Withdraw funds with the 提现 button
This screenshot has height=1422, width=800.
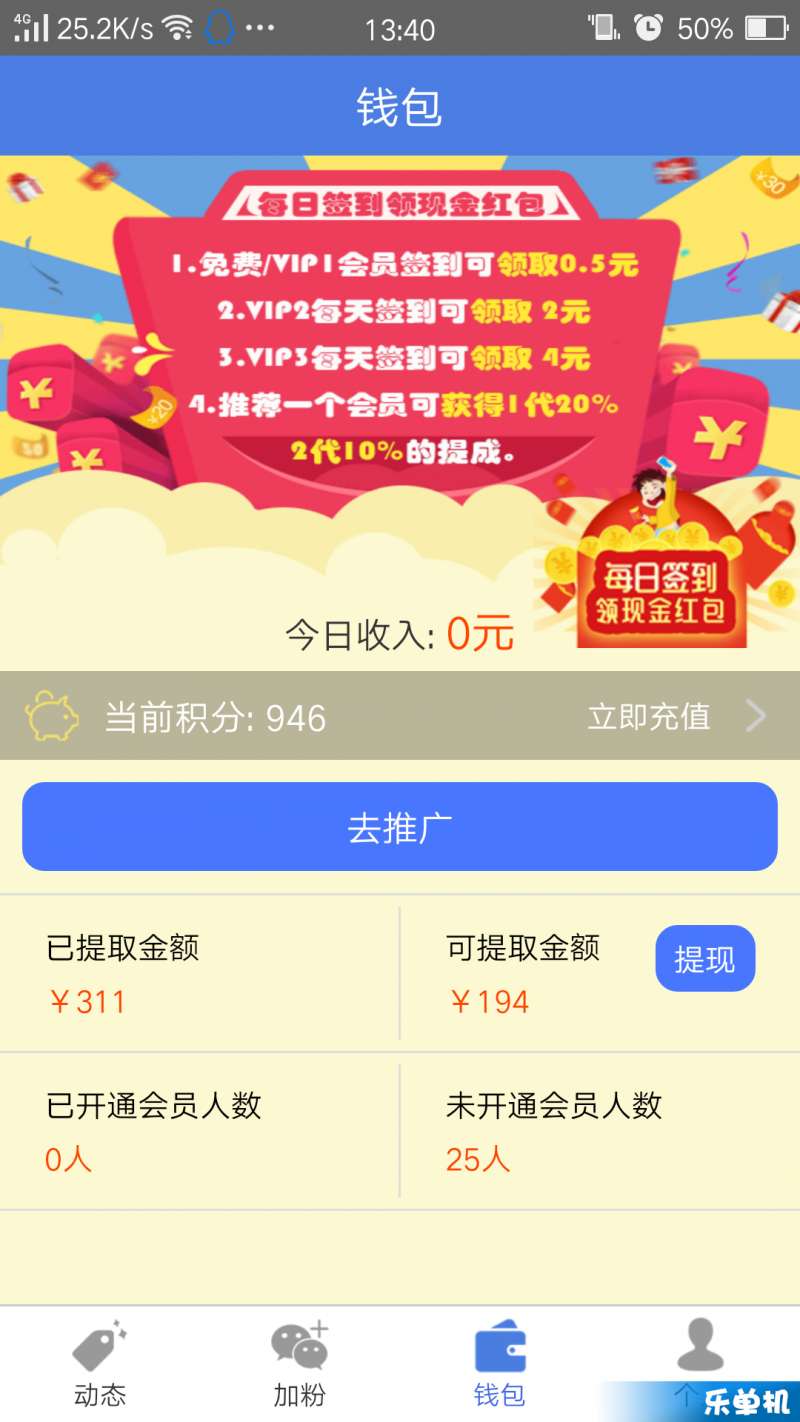point(705,959)
